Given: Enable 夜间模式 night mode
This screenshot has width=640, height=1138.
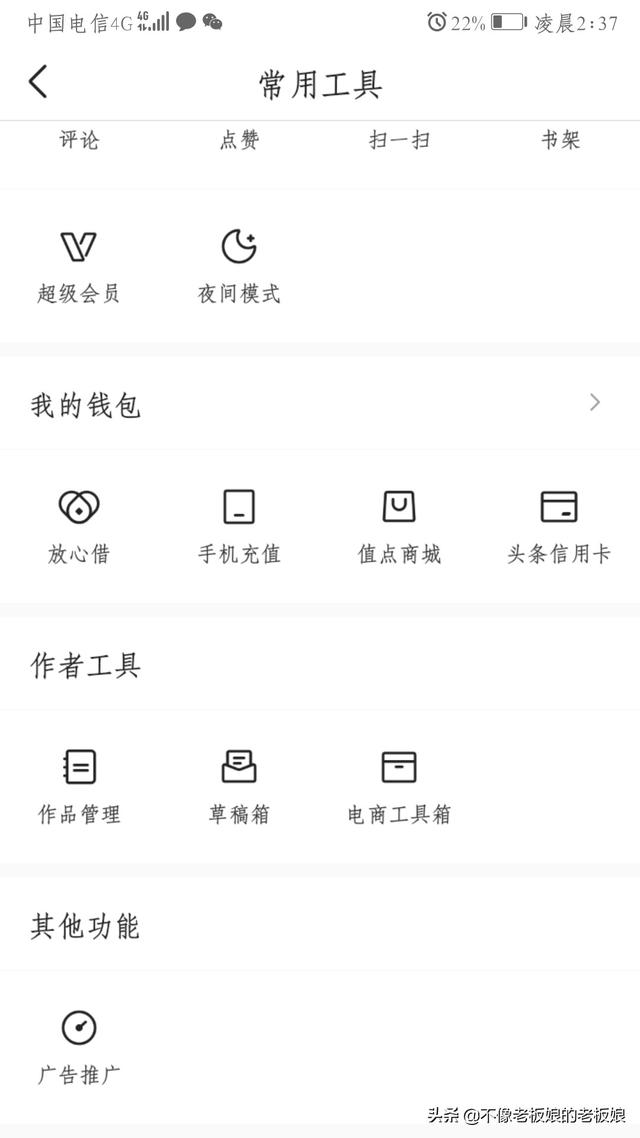Looking at the screenshot, I should [239, 265].
